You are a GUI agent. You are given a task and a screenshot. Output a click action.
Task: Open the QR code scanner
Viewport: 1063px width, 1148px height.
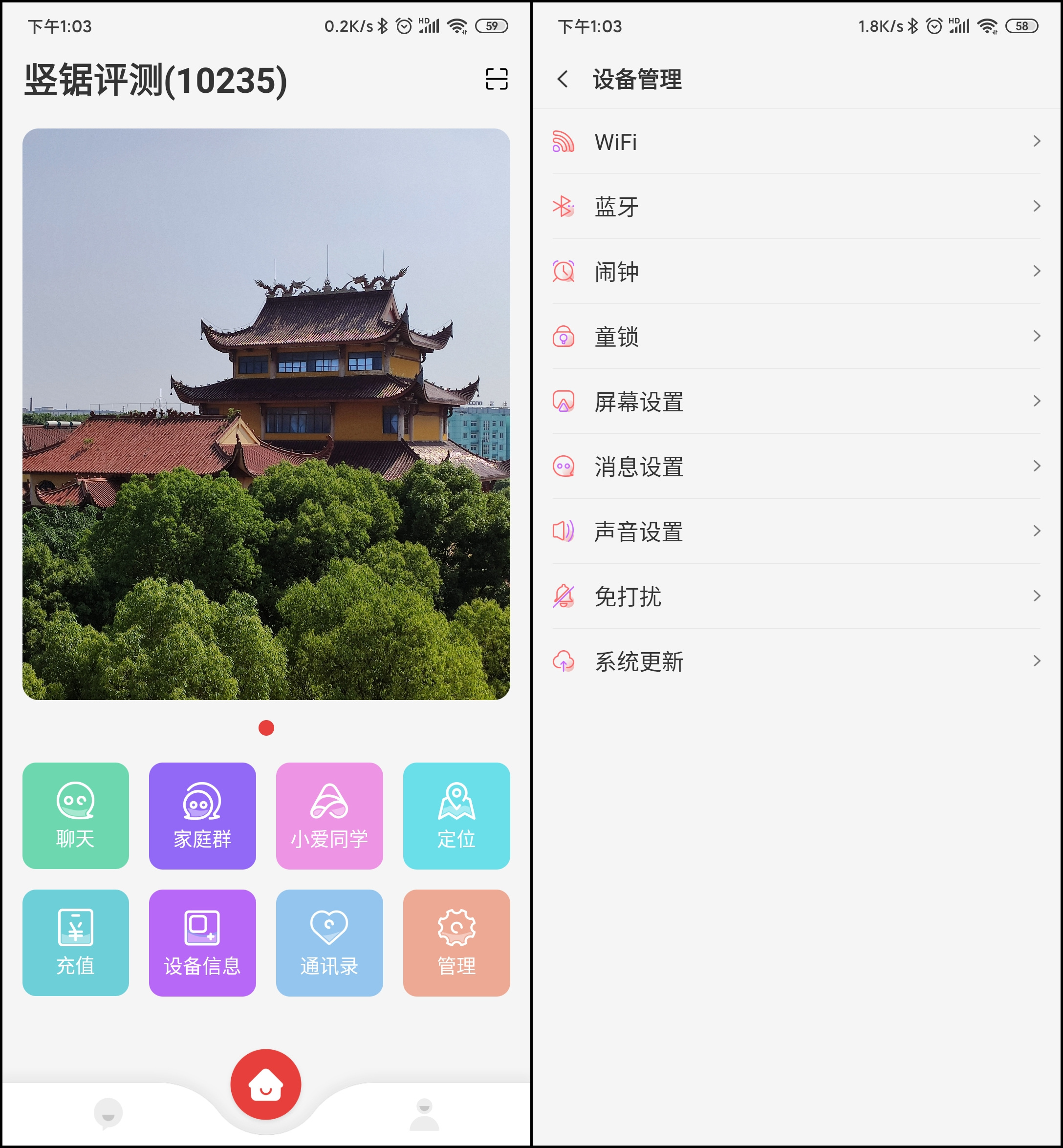point(496,79)
